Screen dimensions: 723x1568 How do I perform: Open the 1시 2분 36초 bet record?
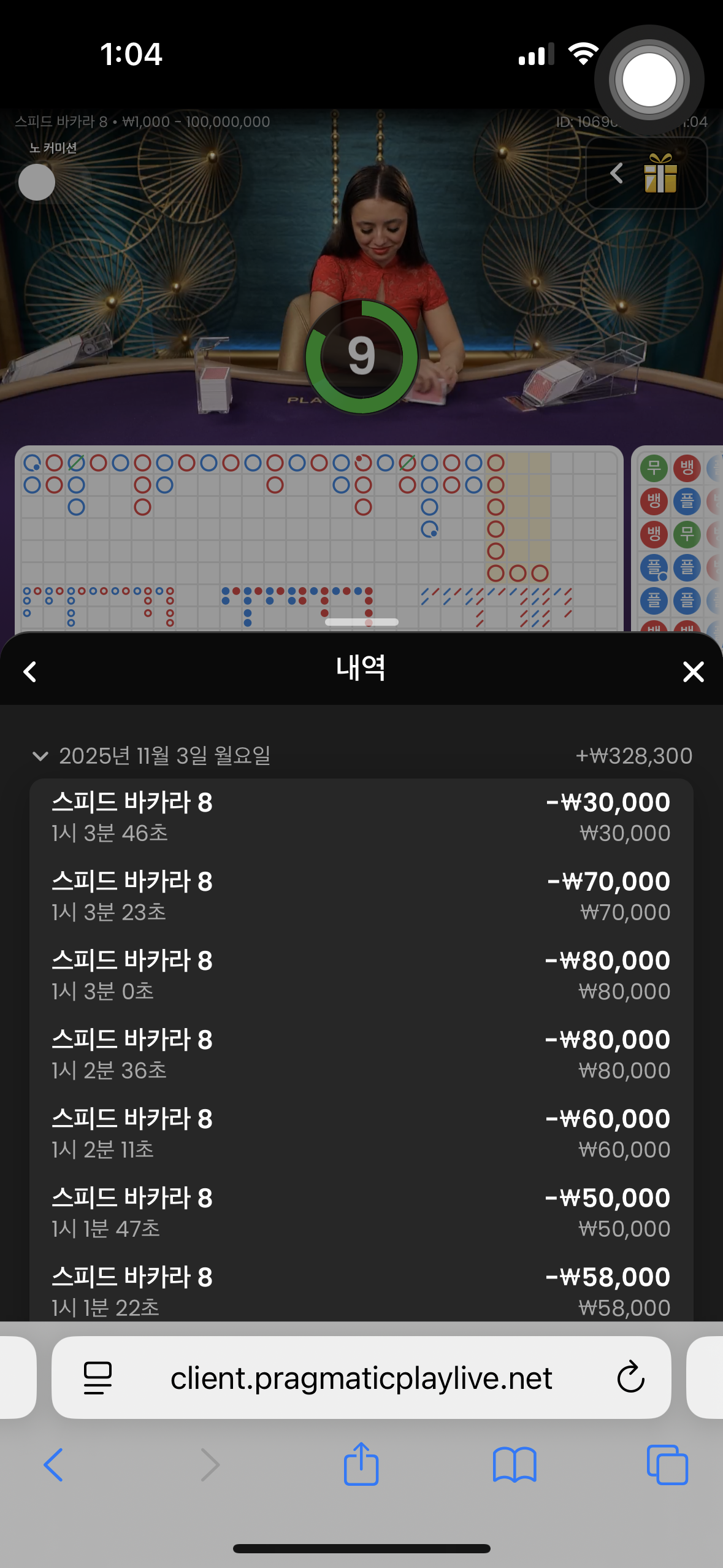(x=361, y=1055)
